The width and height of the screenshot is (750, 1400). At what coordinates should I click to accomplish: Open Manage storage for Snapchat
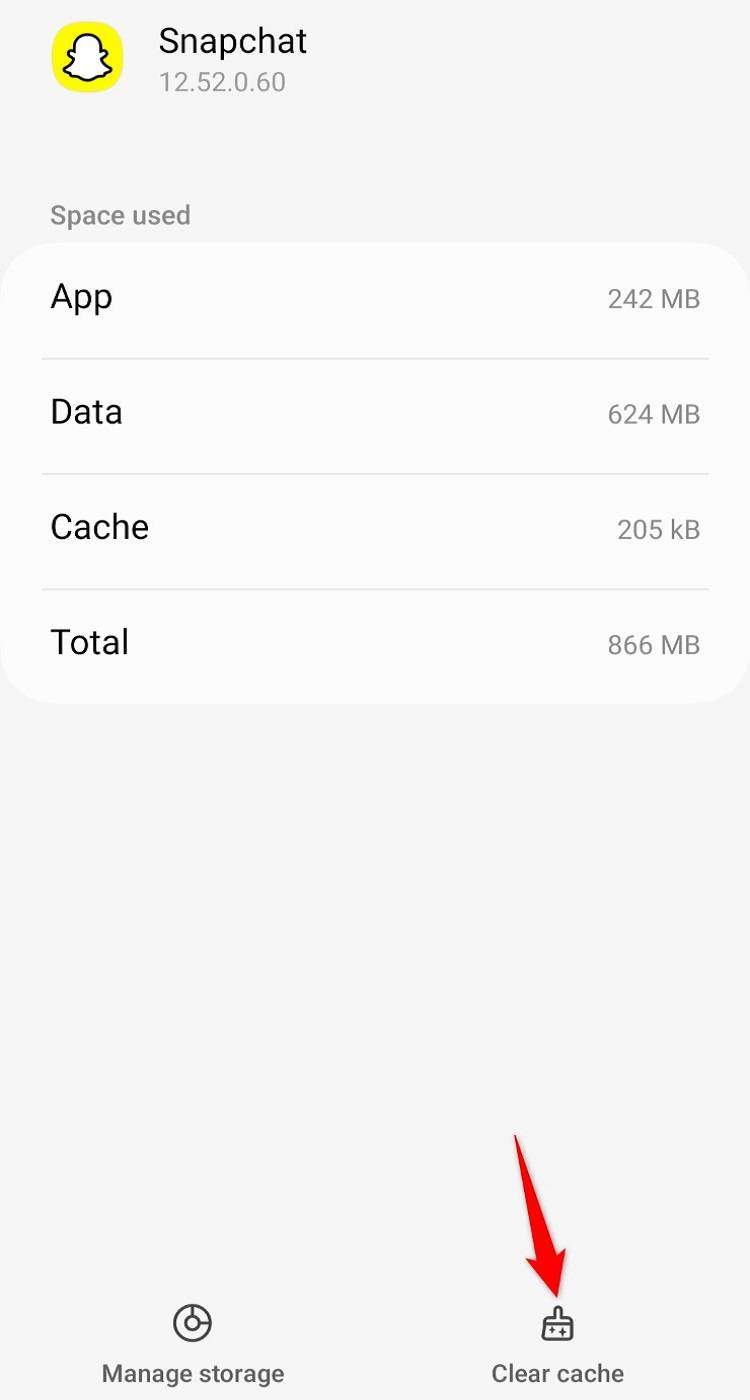click(192, 1344)
